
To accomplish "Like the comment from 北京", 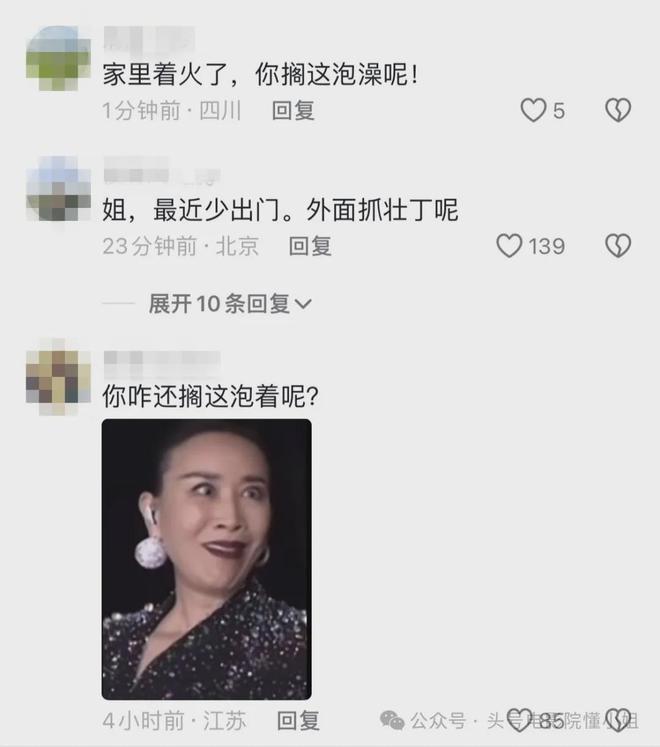I will (x=511, y=245).
